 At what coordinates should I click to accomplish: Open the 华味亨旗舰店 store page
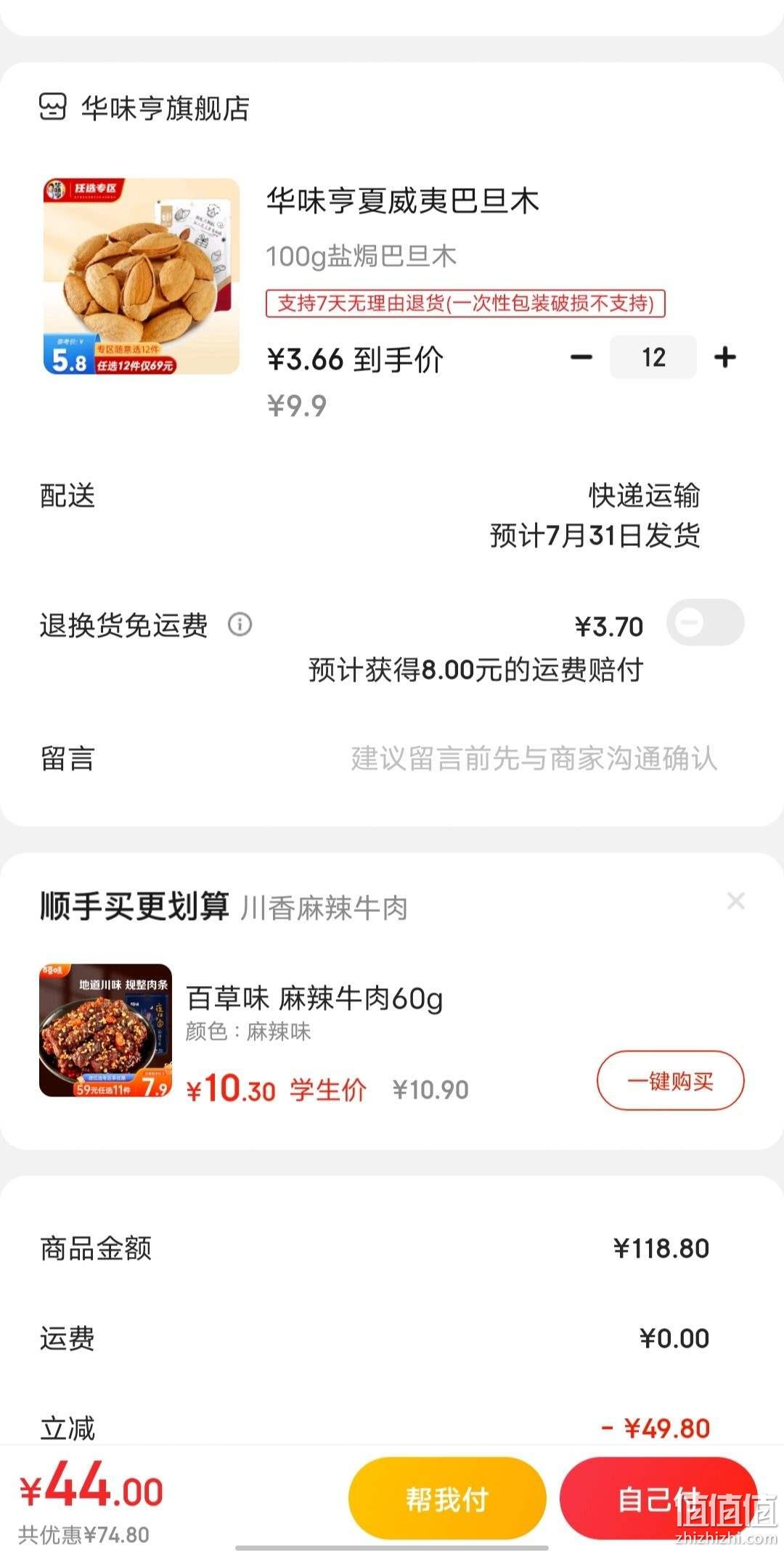[144, 108]
